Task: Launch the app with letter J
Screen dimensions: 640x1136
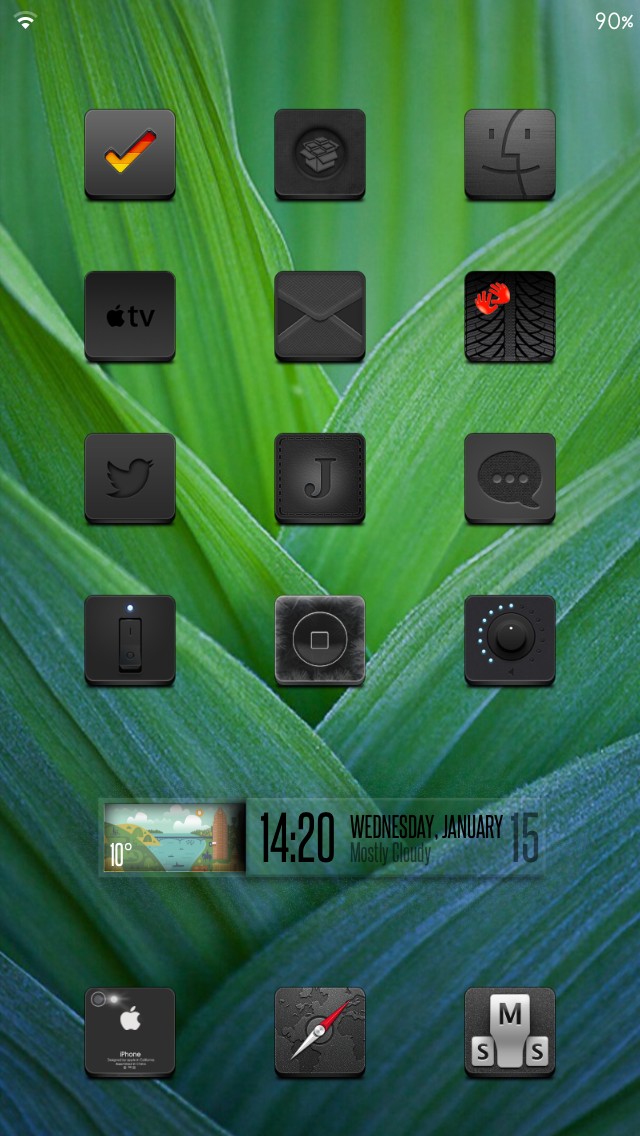Action: (320, 478)
